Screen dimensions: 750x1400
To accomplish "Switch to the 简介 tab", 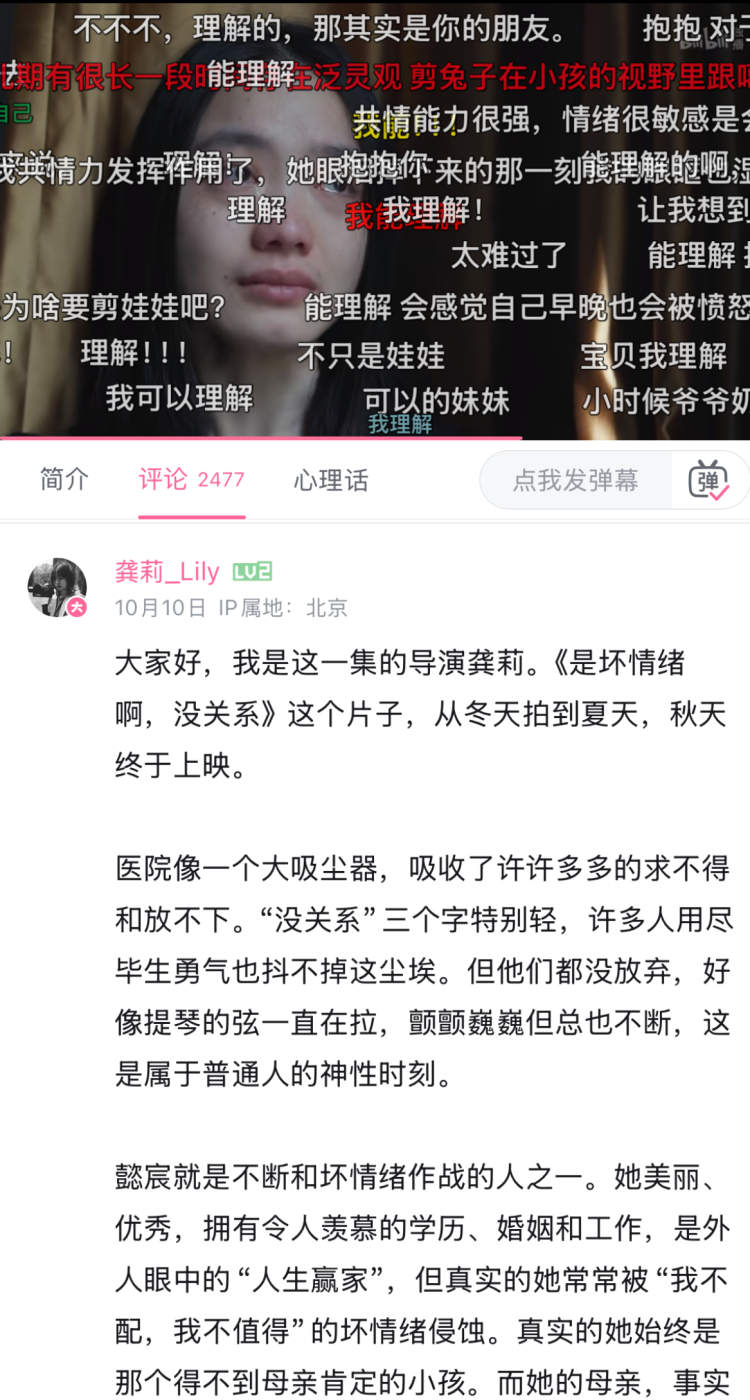I will coord(64,480).
